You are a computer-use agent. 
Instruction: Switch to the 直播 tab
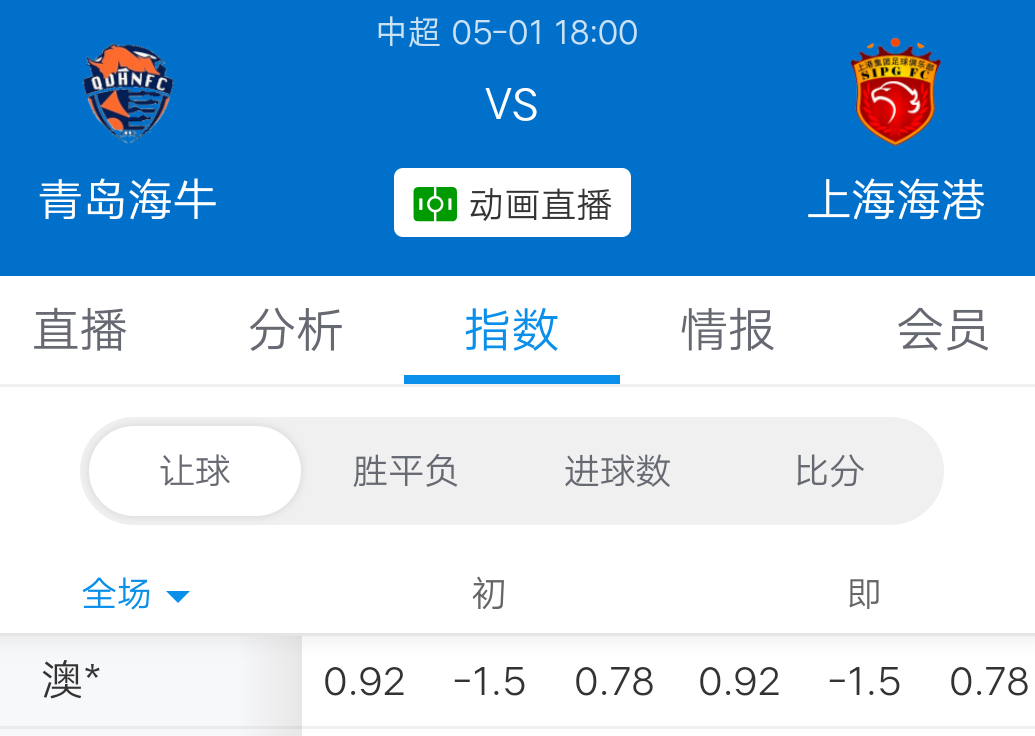click(x=80, y=331)
